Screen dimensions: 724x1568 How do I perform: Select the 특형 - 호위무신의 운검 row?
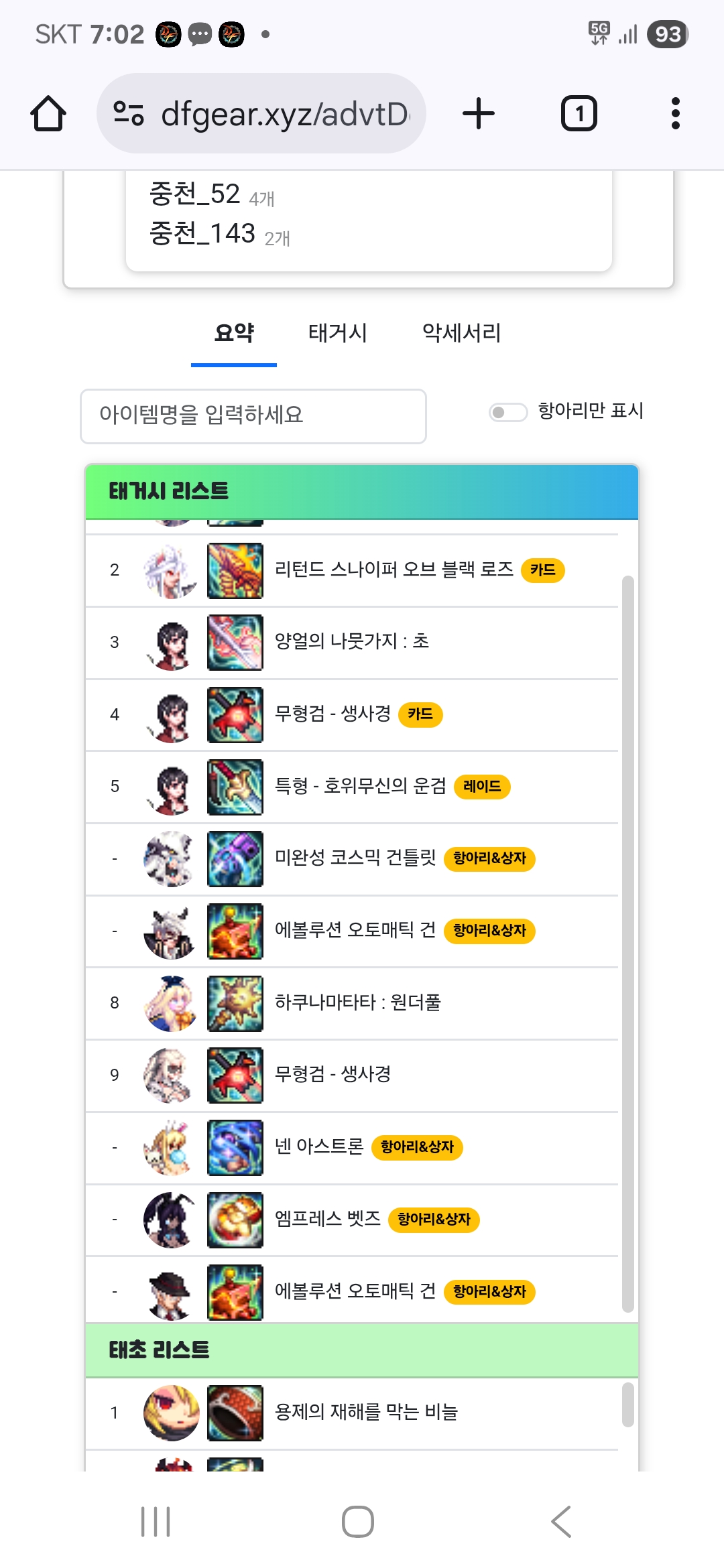[361, 787]
